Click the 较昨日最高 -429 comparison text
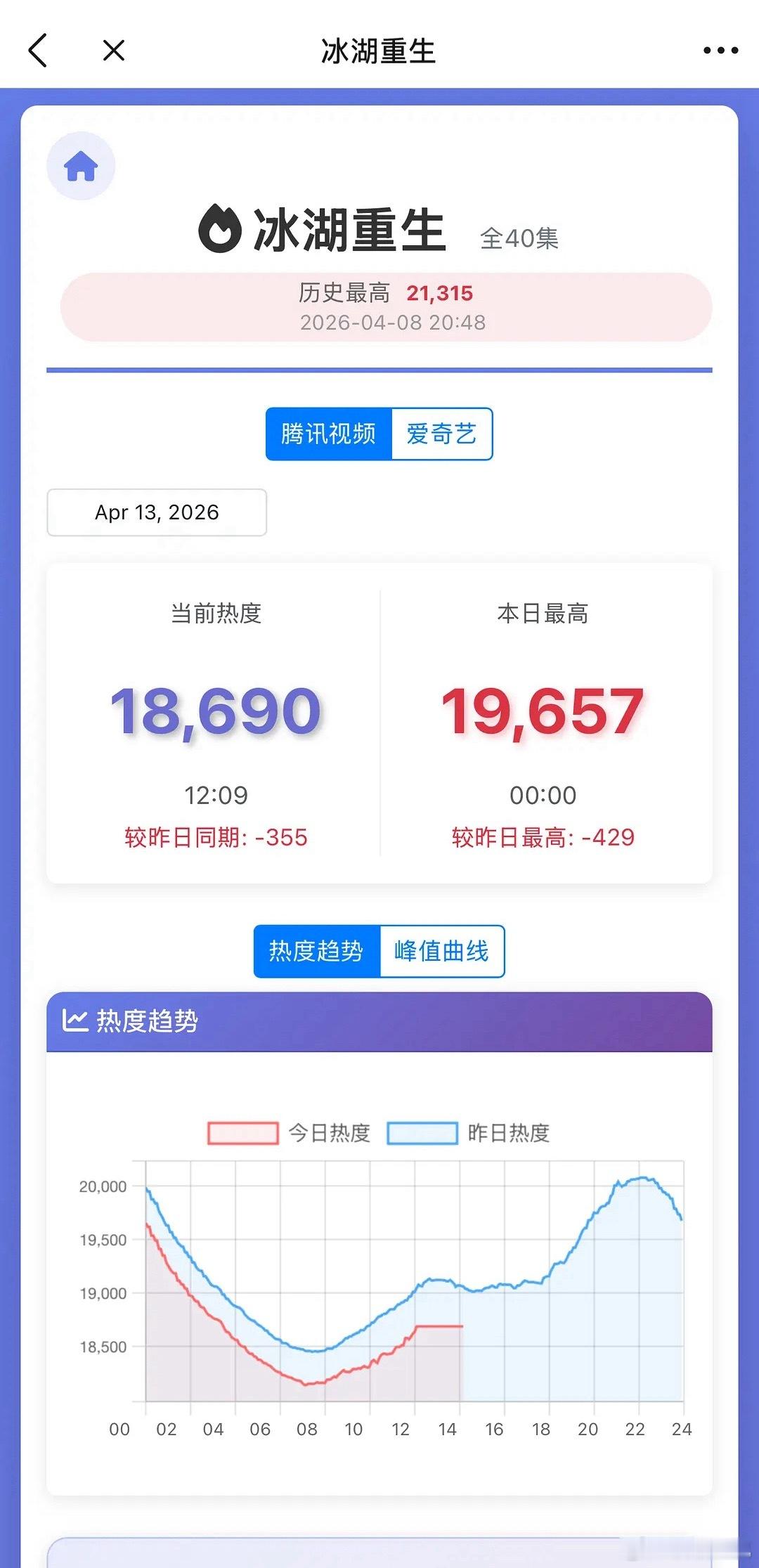 [x=541, y=837]
